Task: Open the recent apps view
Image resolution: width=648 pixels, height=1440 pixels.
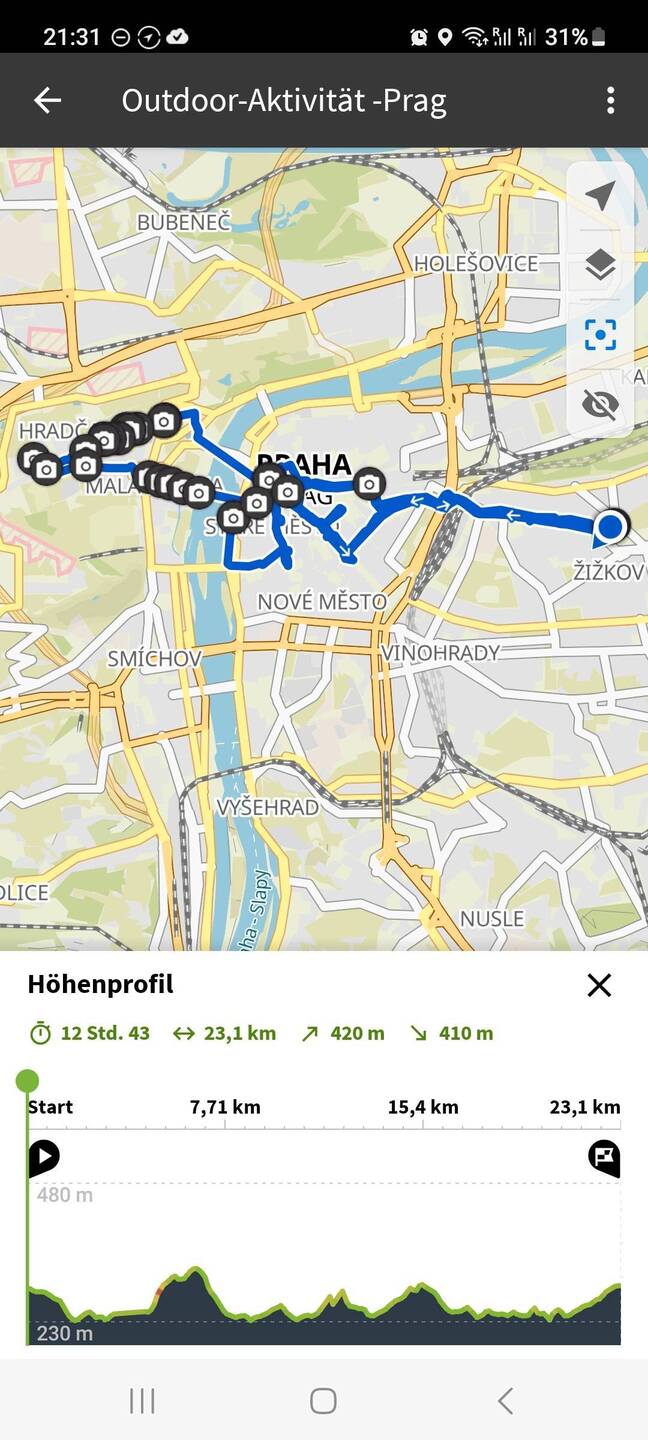Action: point(142,1400)
